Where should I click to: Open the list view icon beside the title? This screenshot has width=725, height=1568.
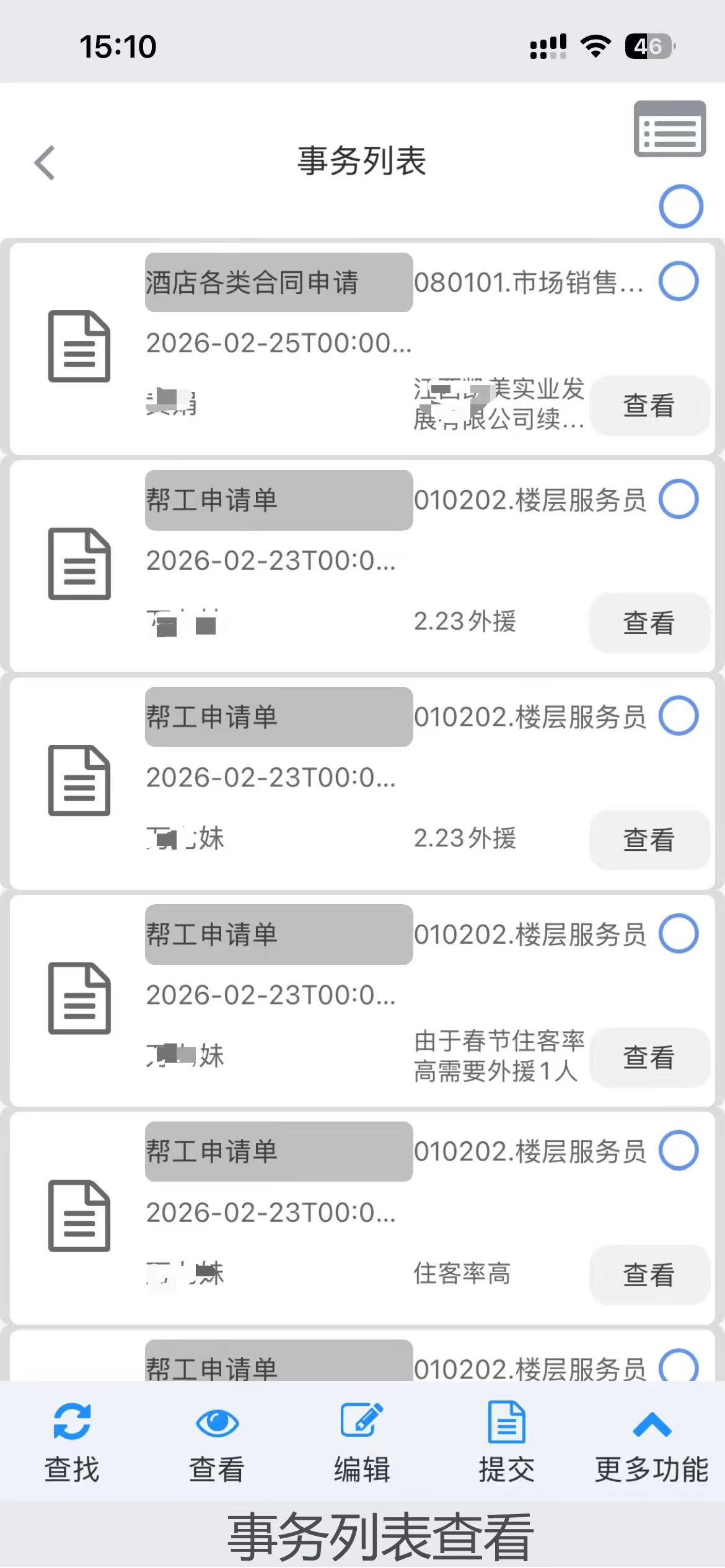[x=670, y=129]
